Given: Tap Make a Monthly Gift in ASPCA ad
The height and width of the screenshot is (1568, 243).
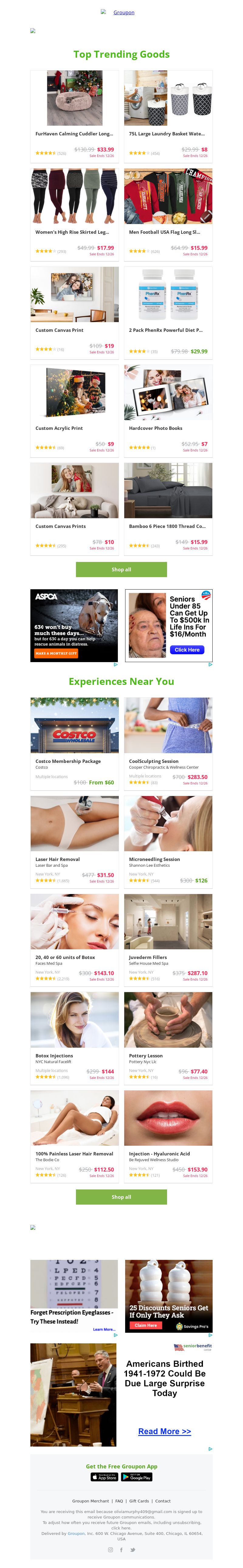Looking at the screenshot, I should pyautogui.click(x=56, y=653).
